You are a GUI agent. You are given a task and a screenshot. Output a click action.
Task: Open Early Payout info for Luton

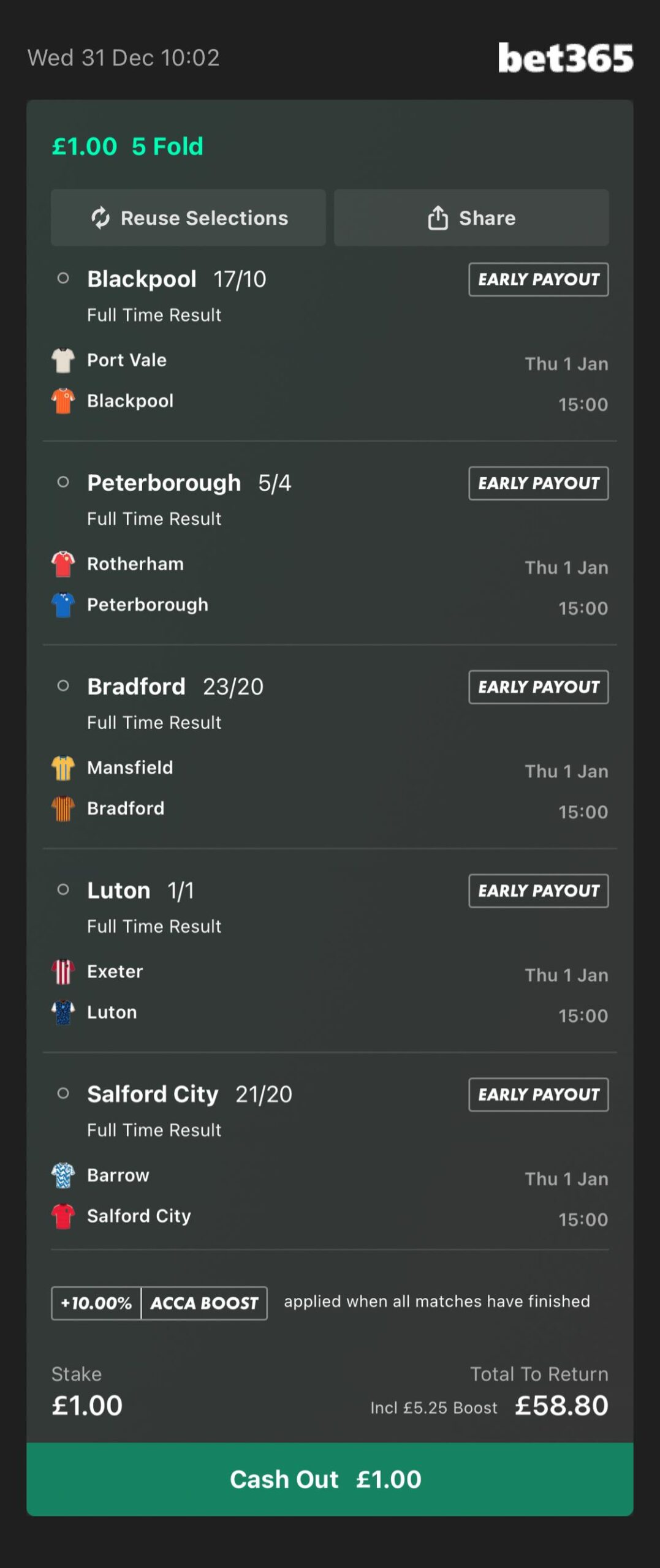(538, 891)
